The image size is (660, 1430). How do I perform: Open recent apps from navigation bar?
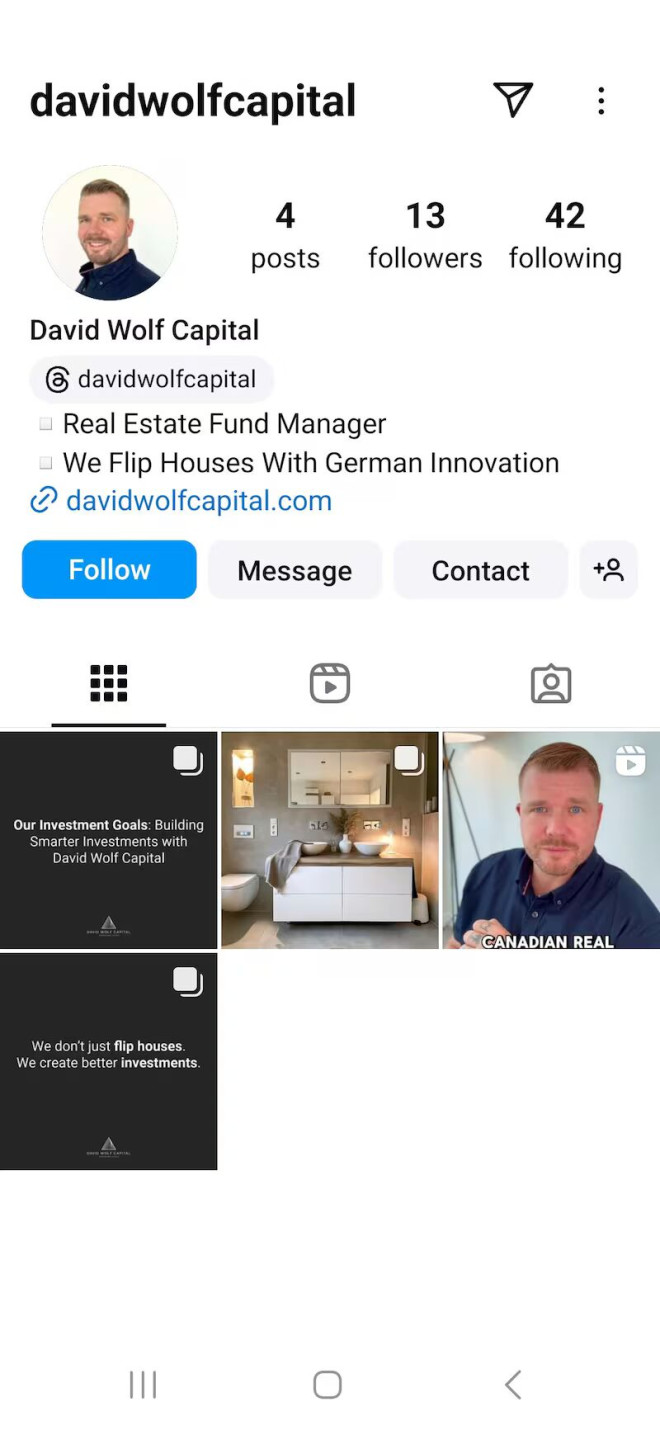pyautogui.click(x=143, y=1385)
